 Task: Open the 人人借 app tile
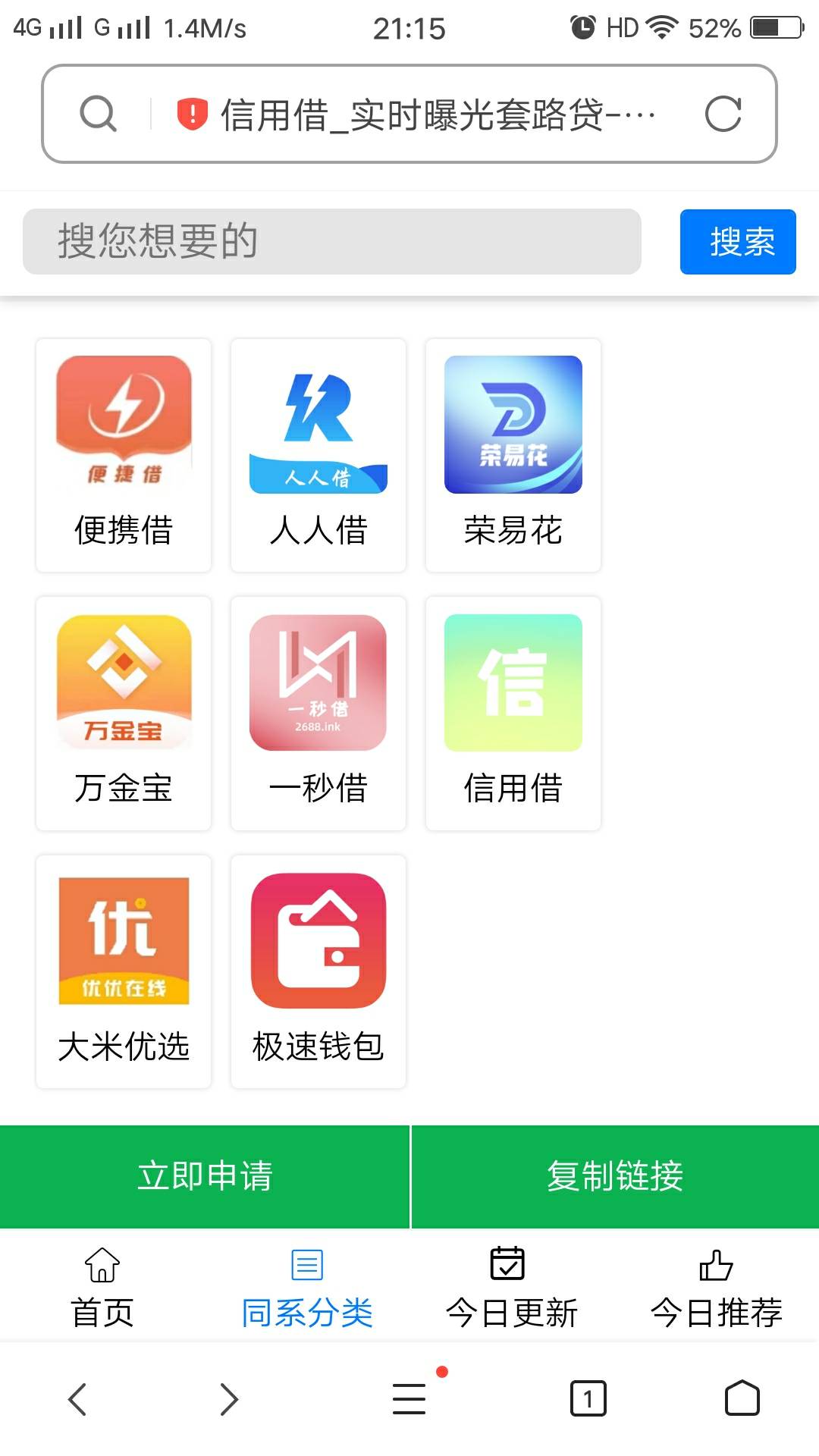(318, 455)
